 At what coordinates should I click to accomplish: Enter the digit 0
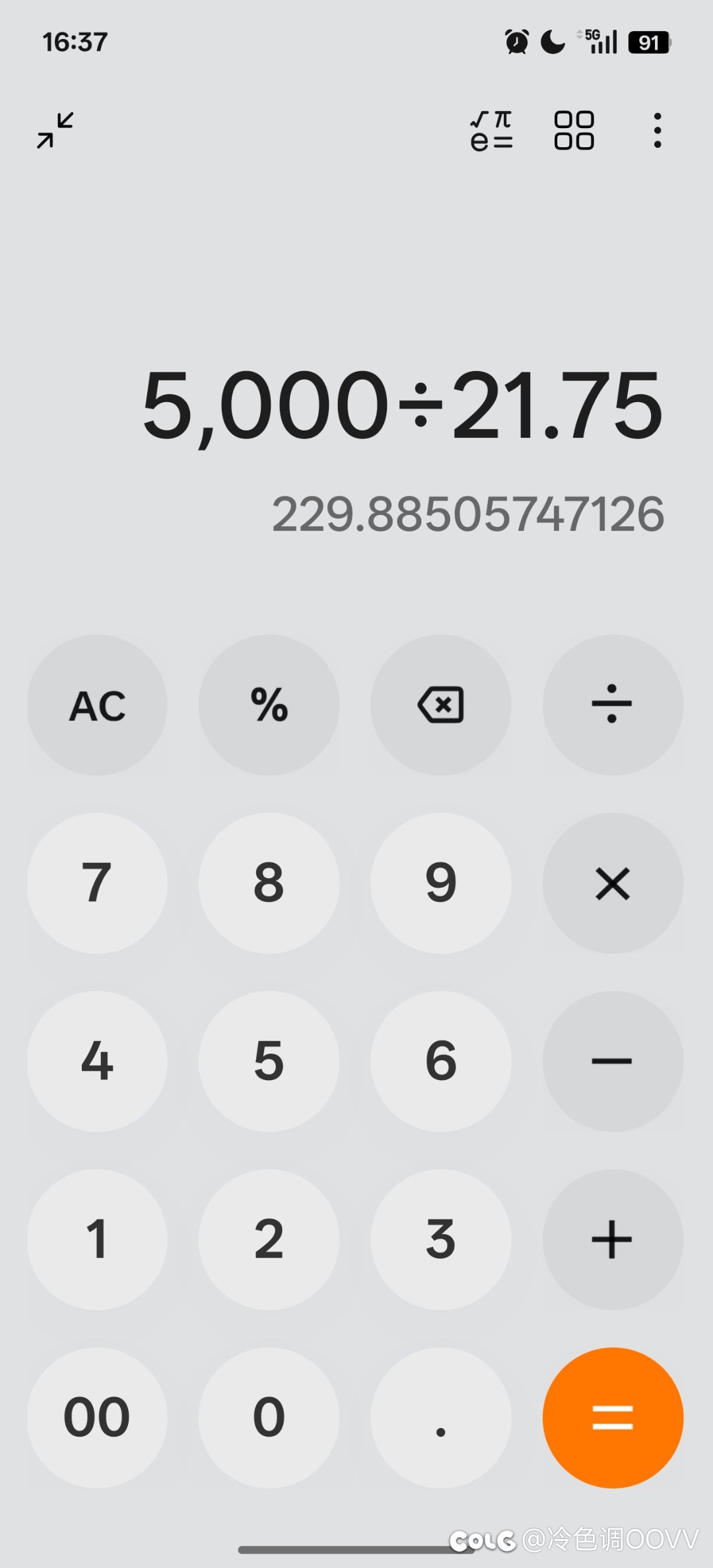click(x=269, y=1418)
